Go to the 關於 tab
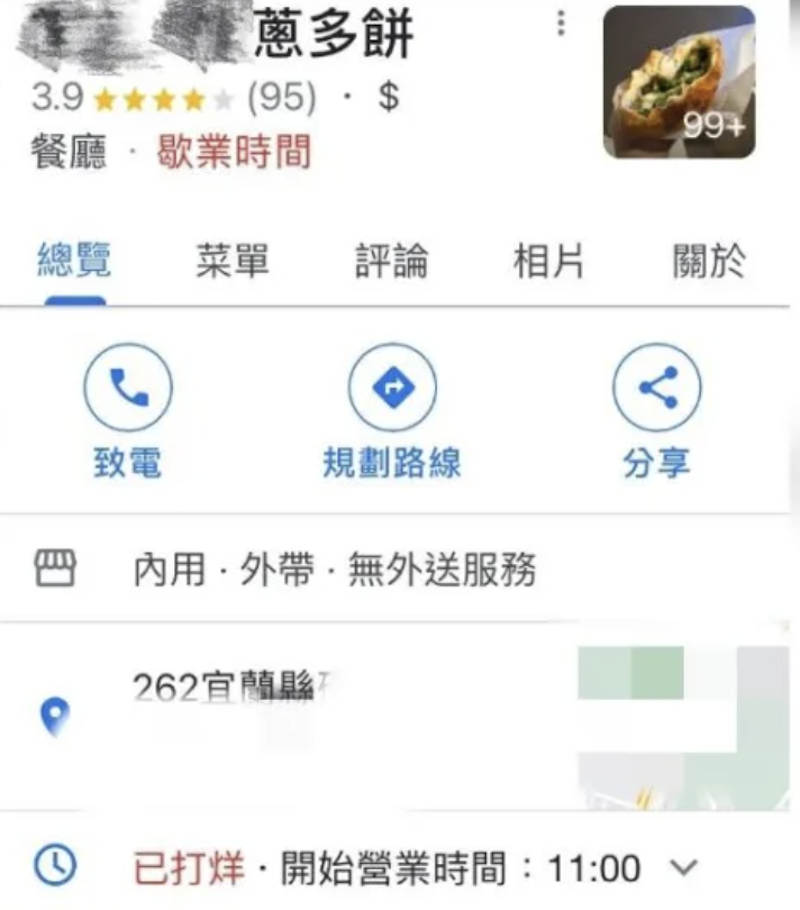The height and width of the screenshot is (910, 800). pos(708,261)
